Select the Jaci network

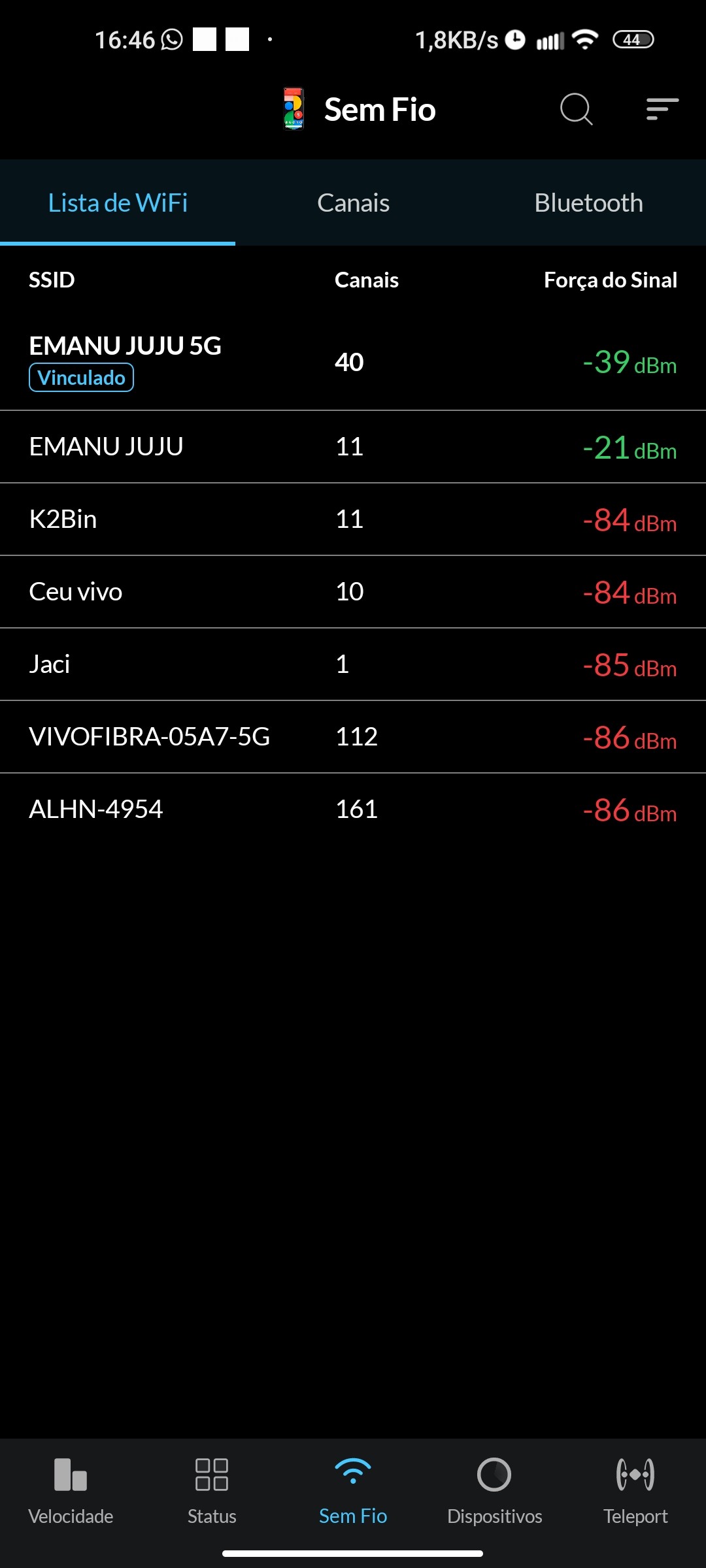tap(353, 664)
